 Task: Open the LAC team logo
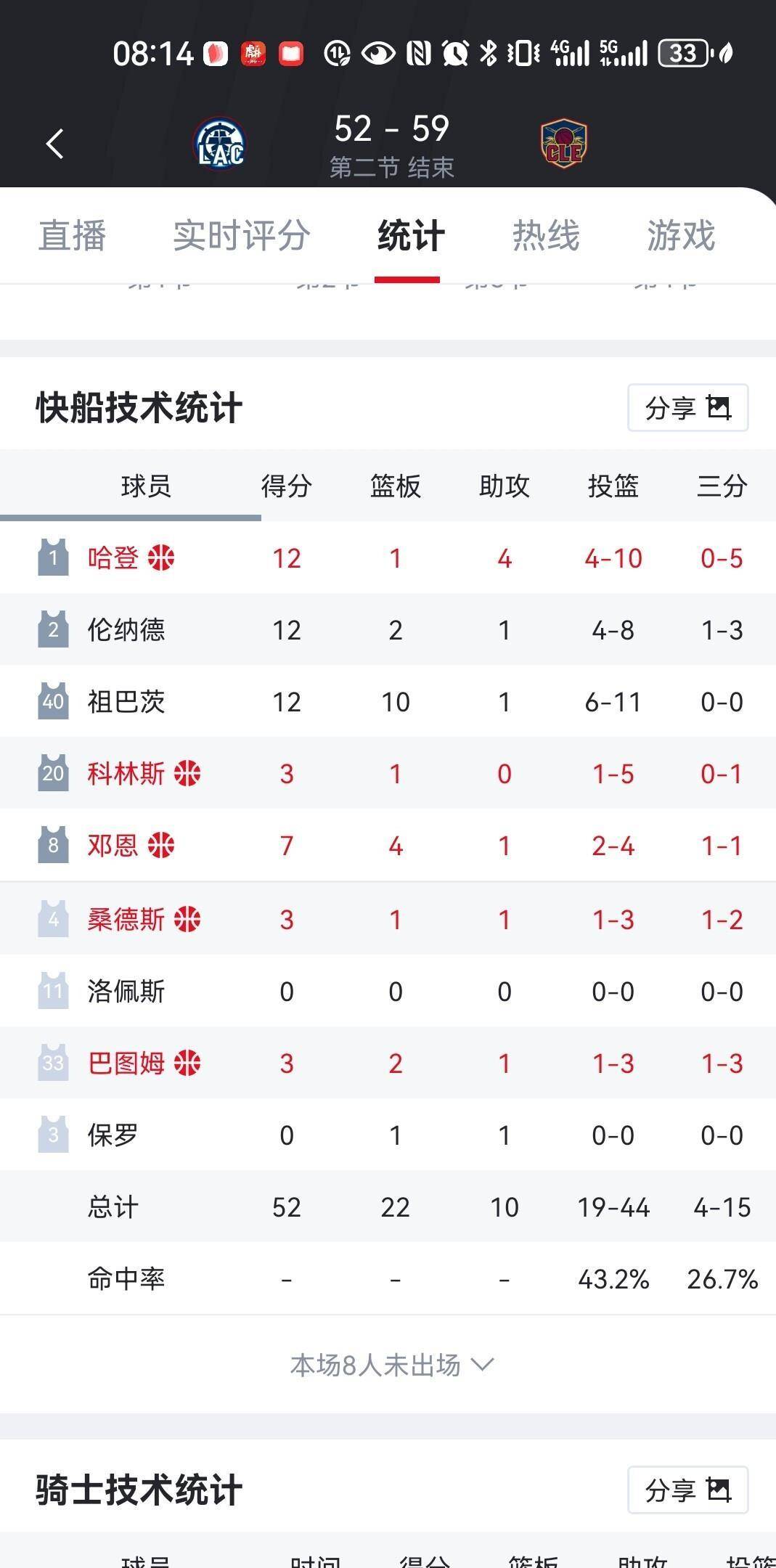point(220,144)
